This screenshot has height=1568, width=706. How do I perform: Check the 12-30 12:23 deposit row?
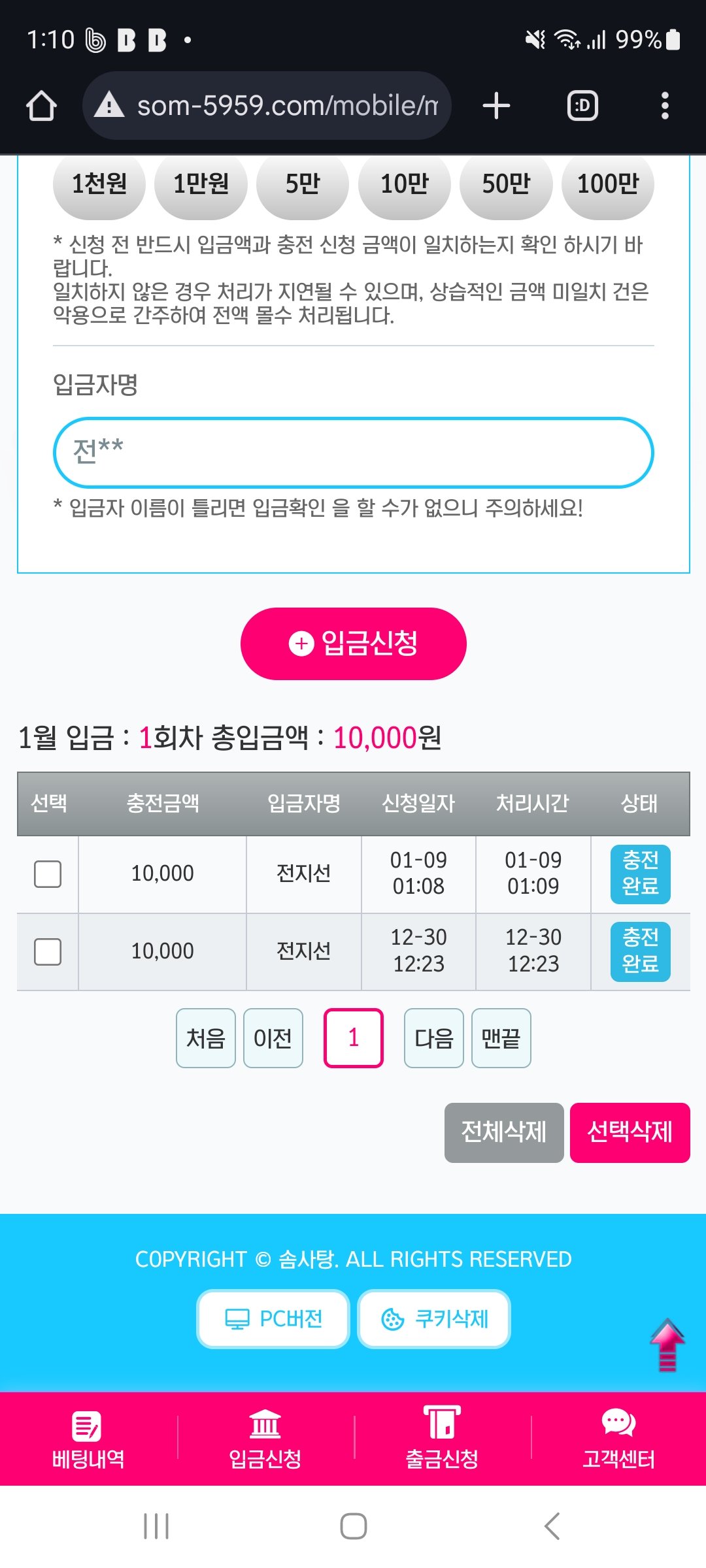coord(48,951)
